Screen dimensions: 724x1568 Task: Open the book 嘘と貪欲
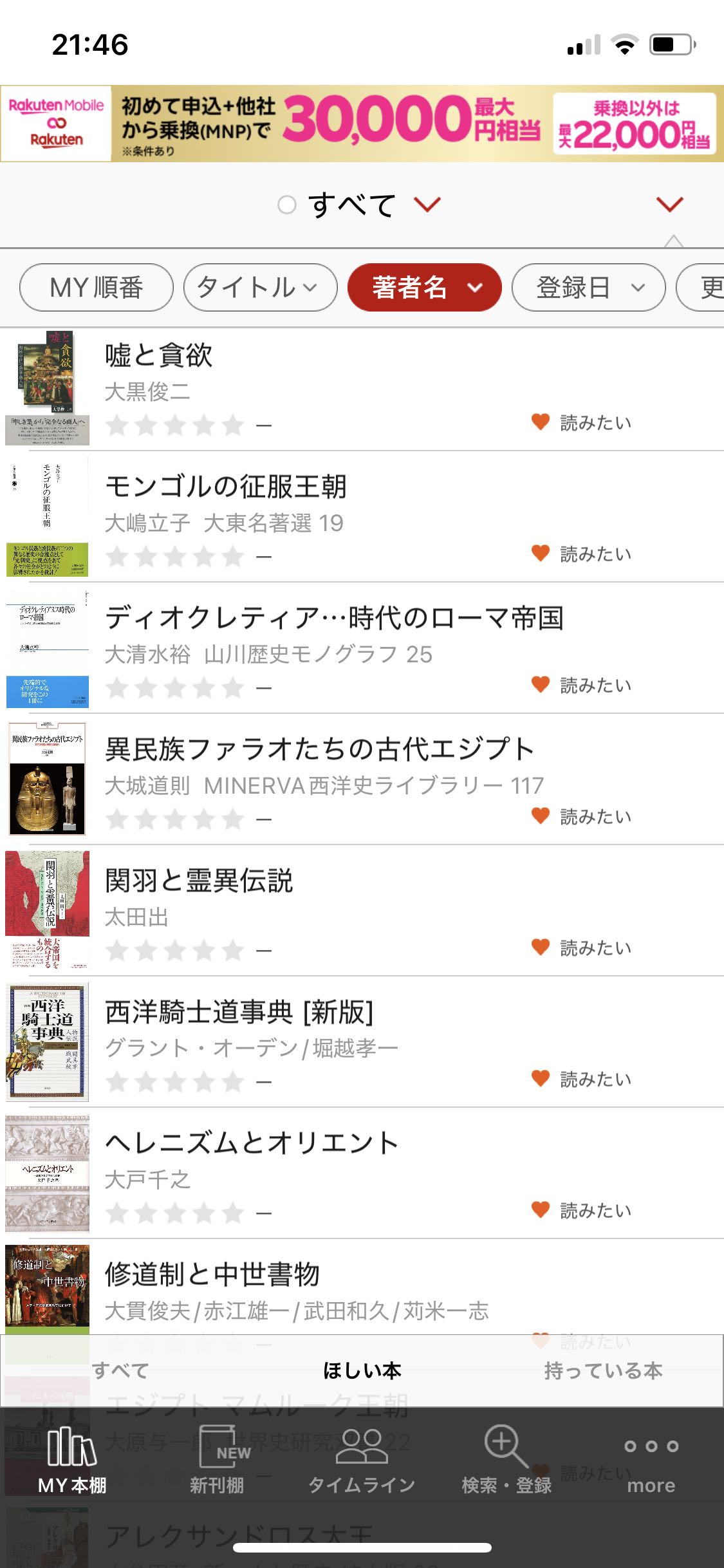[159, 355]
